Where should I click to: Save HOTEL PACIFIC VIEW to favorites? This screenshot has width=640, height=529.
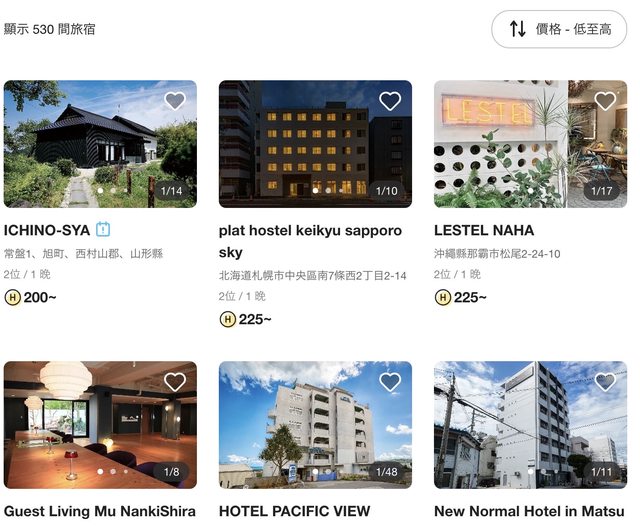(x=390, y=382)
